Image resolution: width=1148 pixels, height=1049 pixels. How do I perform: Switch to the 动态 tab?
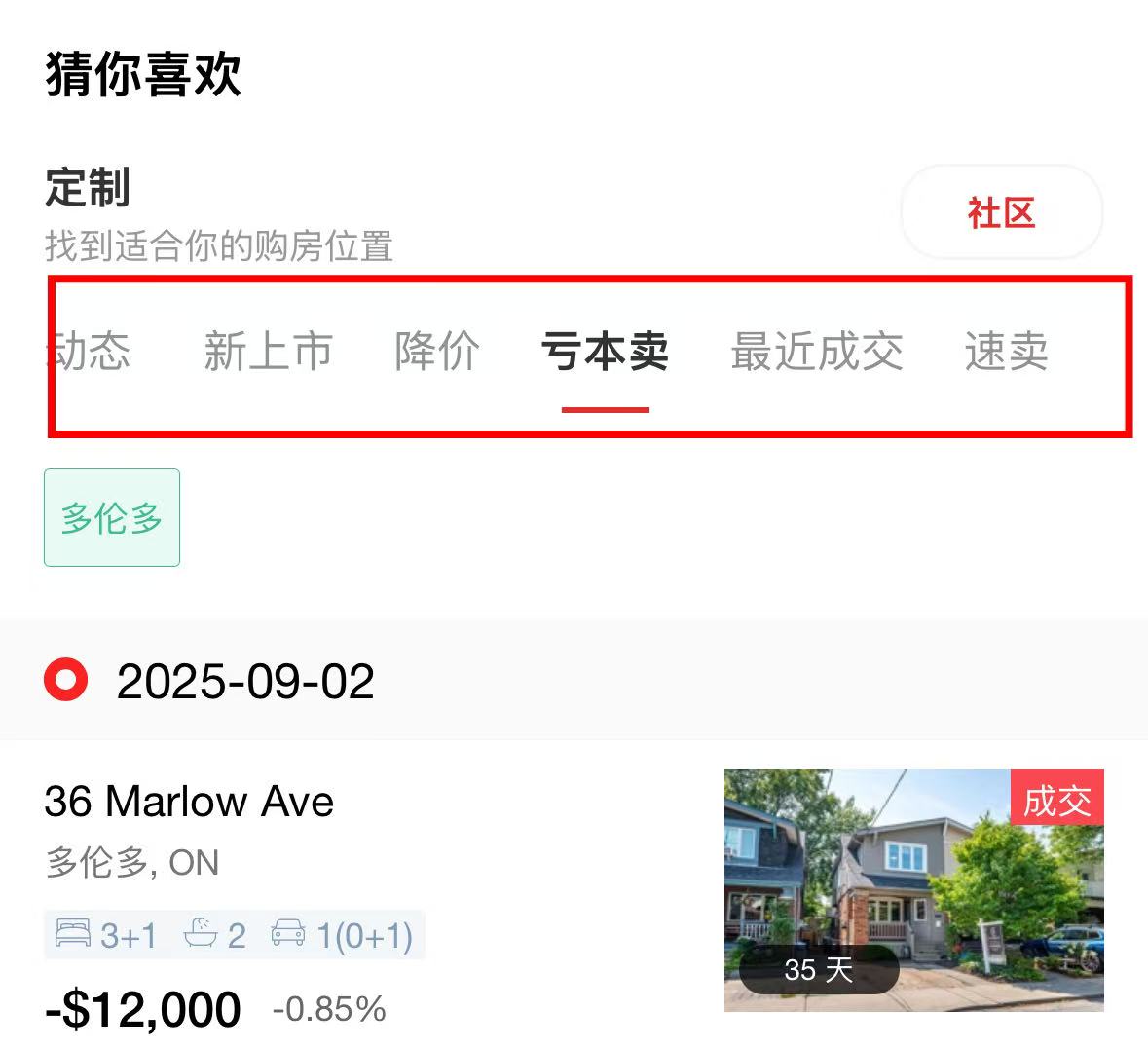coord(89,351)
